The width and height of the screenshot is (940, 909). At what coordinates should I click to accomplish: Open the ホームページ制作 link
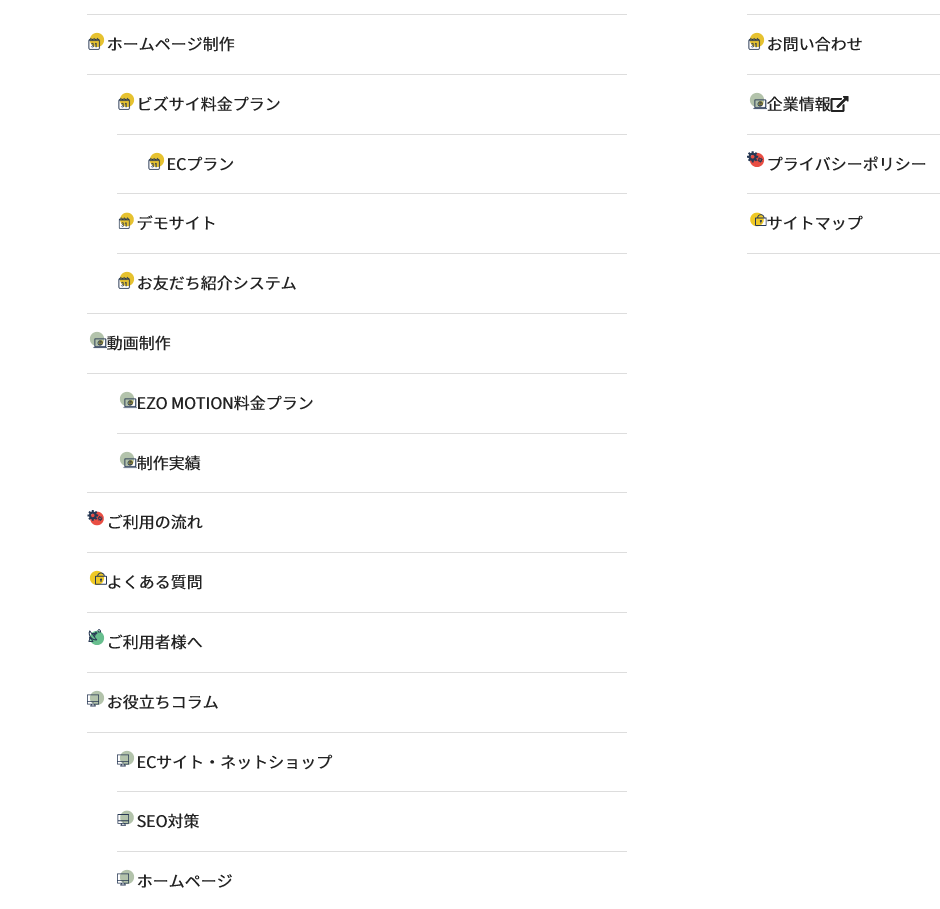pos(170,44)
